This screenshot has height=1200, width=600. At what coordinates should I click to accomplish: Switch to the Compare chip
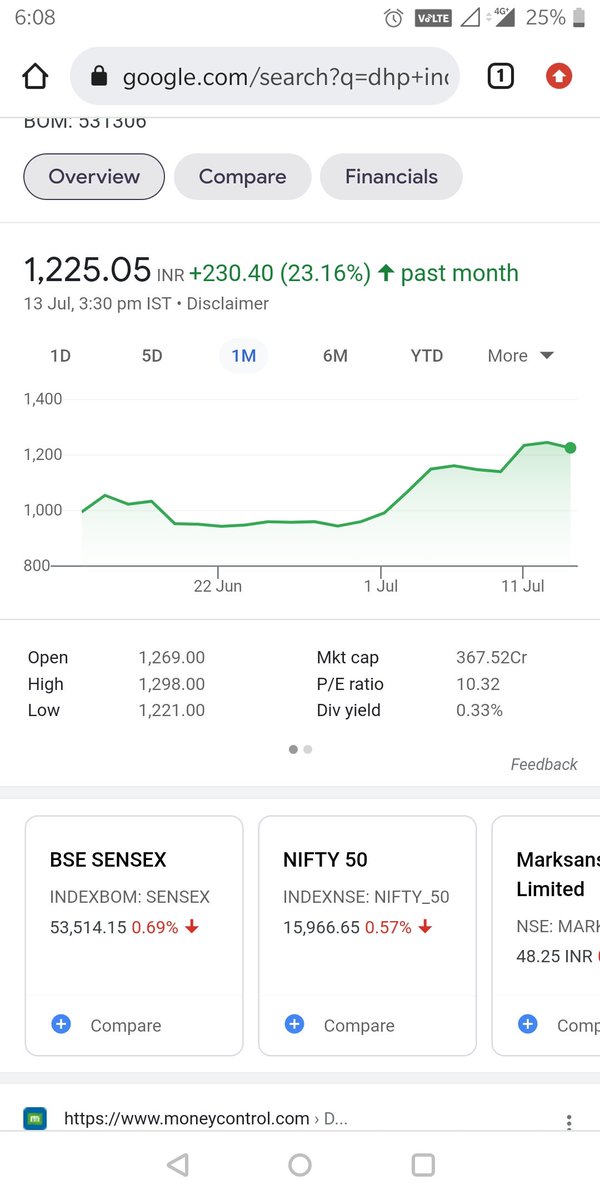point(242,177)
